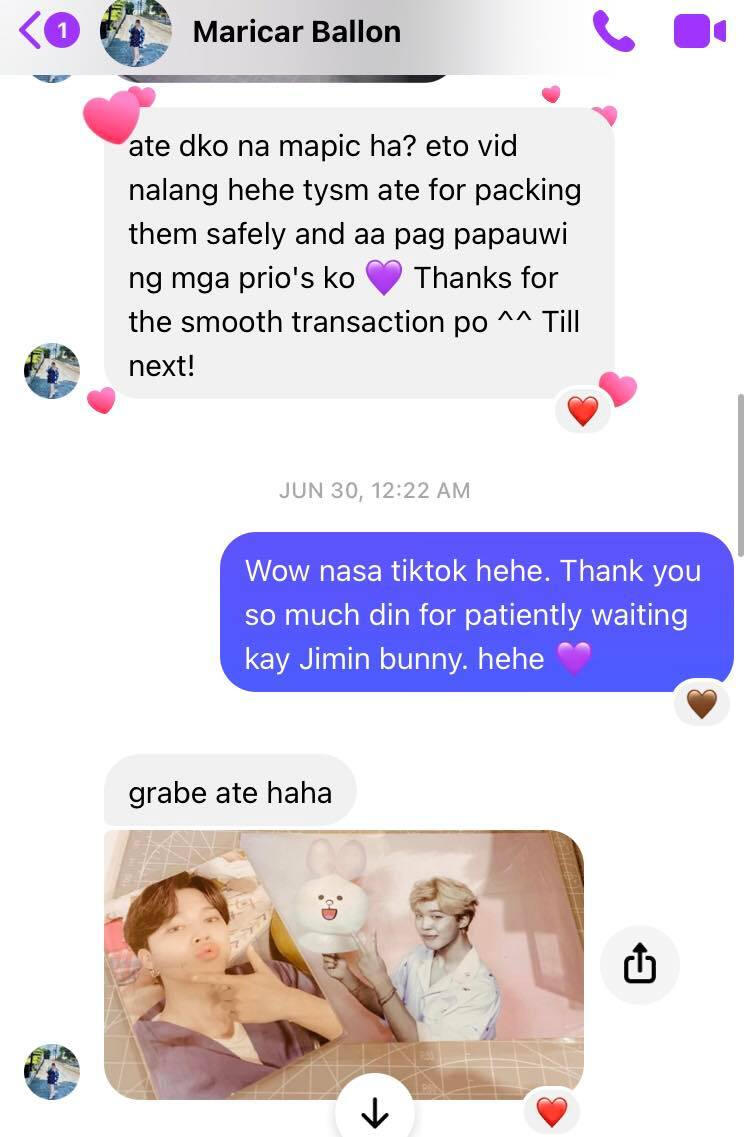
Task: Start a video call with Maricar Ballon
Action: click(699, 31)
